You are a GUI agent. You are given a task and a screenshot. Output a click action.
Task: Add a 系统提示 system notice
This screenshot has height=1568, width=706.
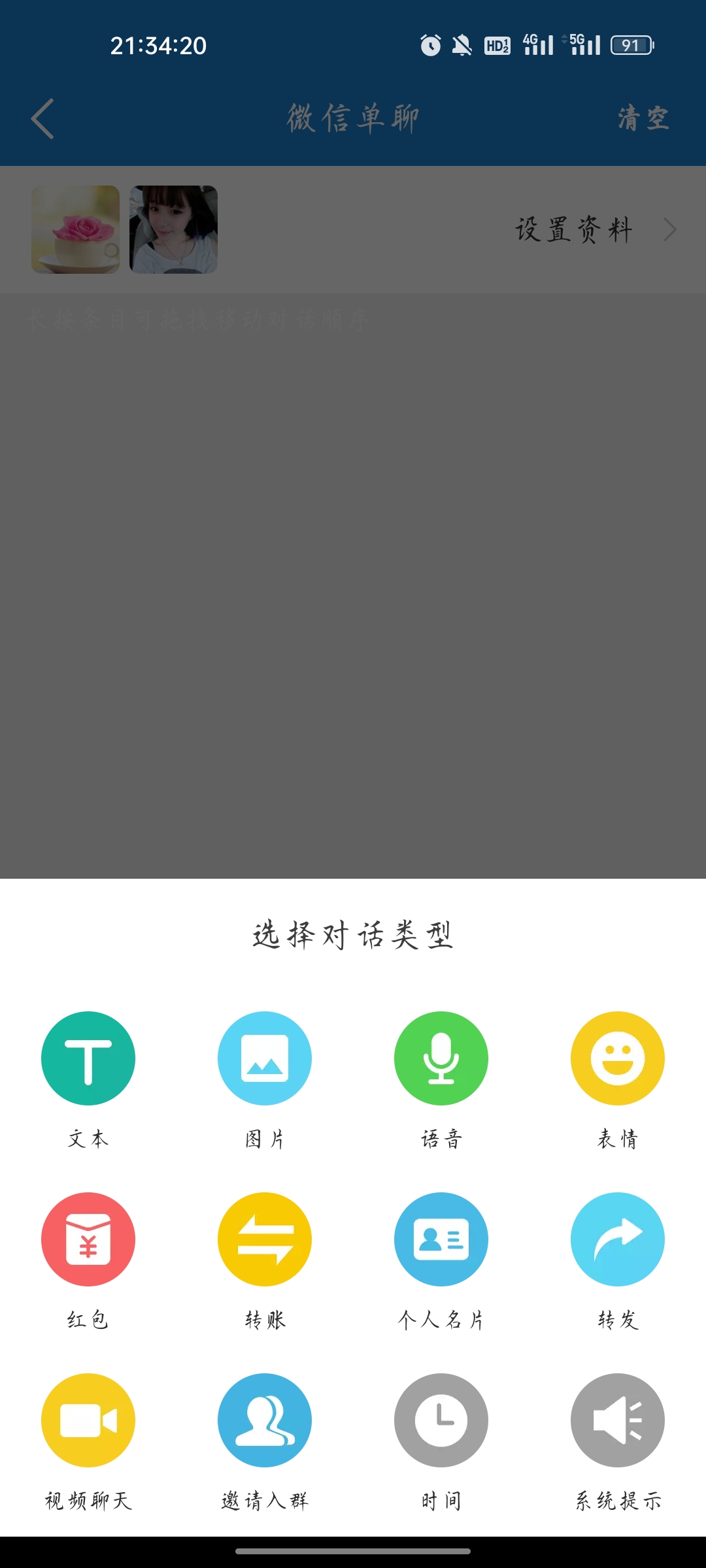[x=618, y=1420]
